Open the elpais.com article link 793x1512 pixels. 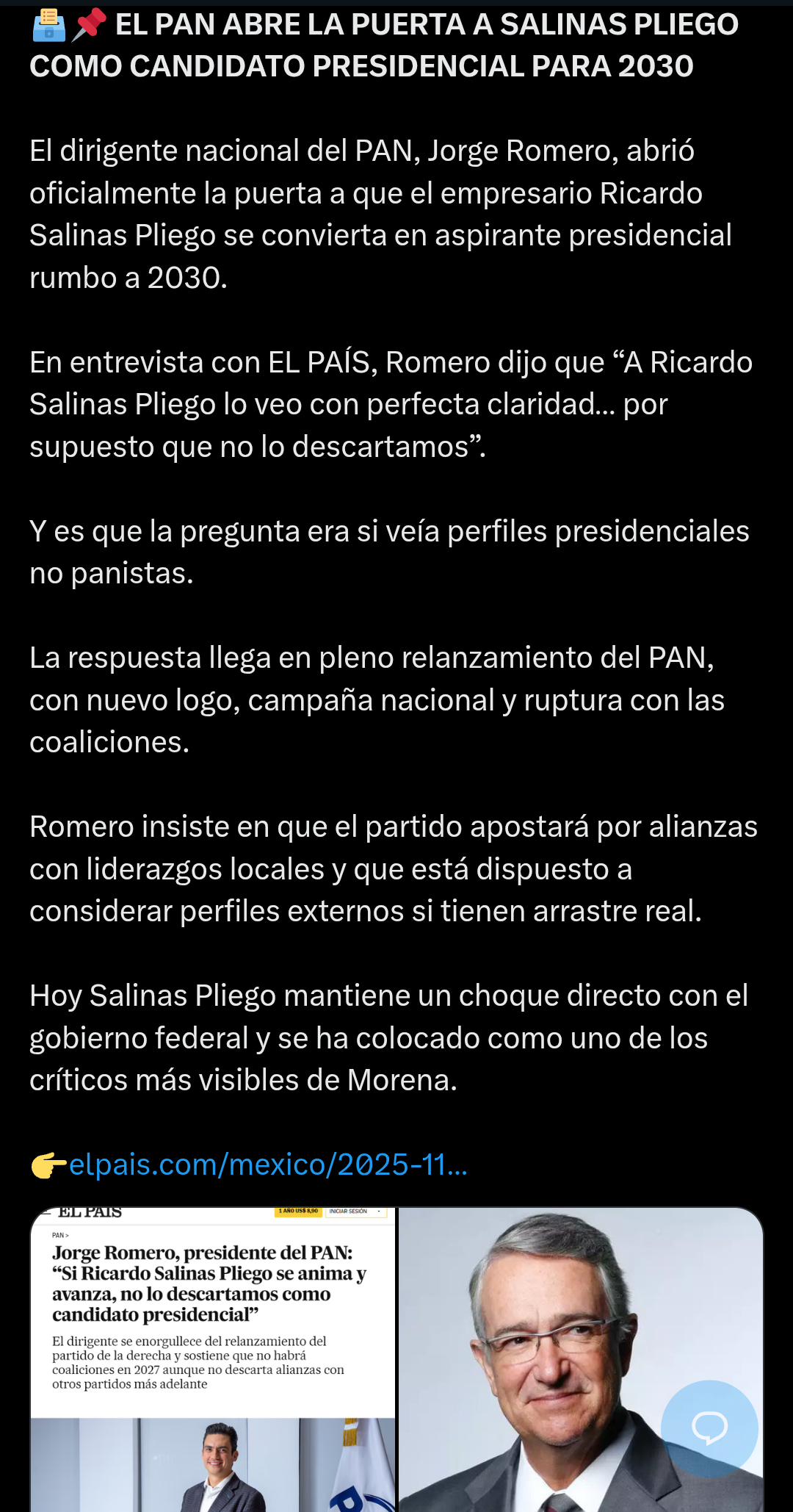pos(268,1165)
